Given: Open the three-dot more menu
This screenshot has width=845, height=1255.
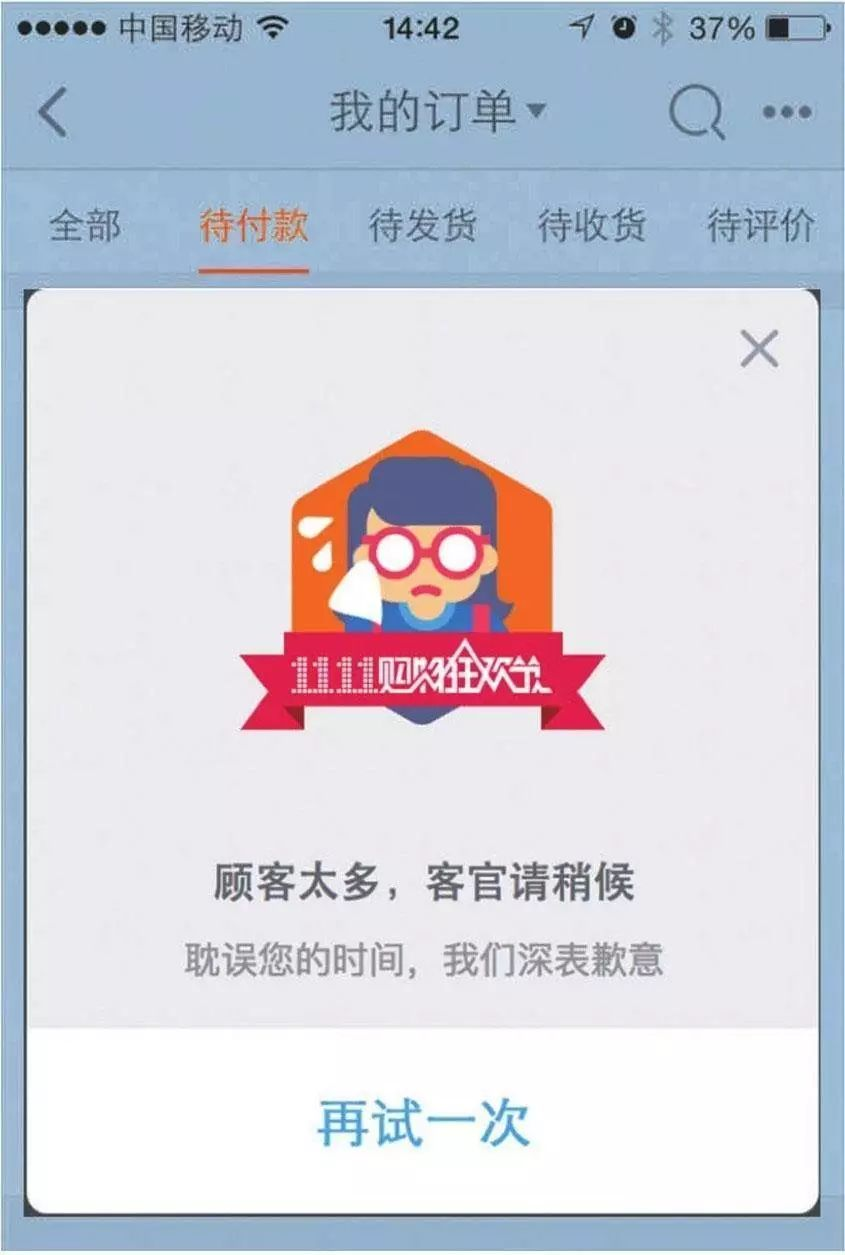Looking at the screenshot, I should tap(786, 112).
